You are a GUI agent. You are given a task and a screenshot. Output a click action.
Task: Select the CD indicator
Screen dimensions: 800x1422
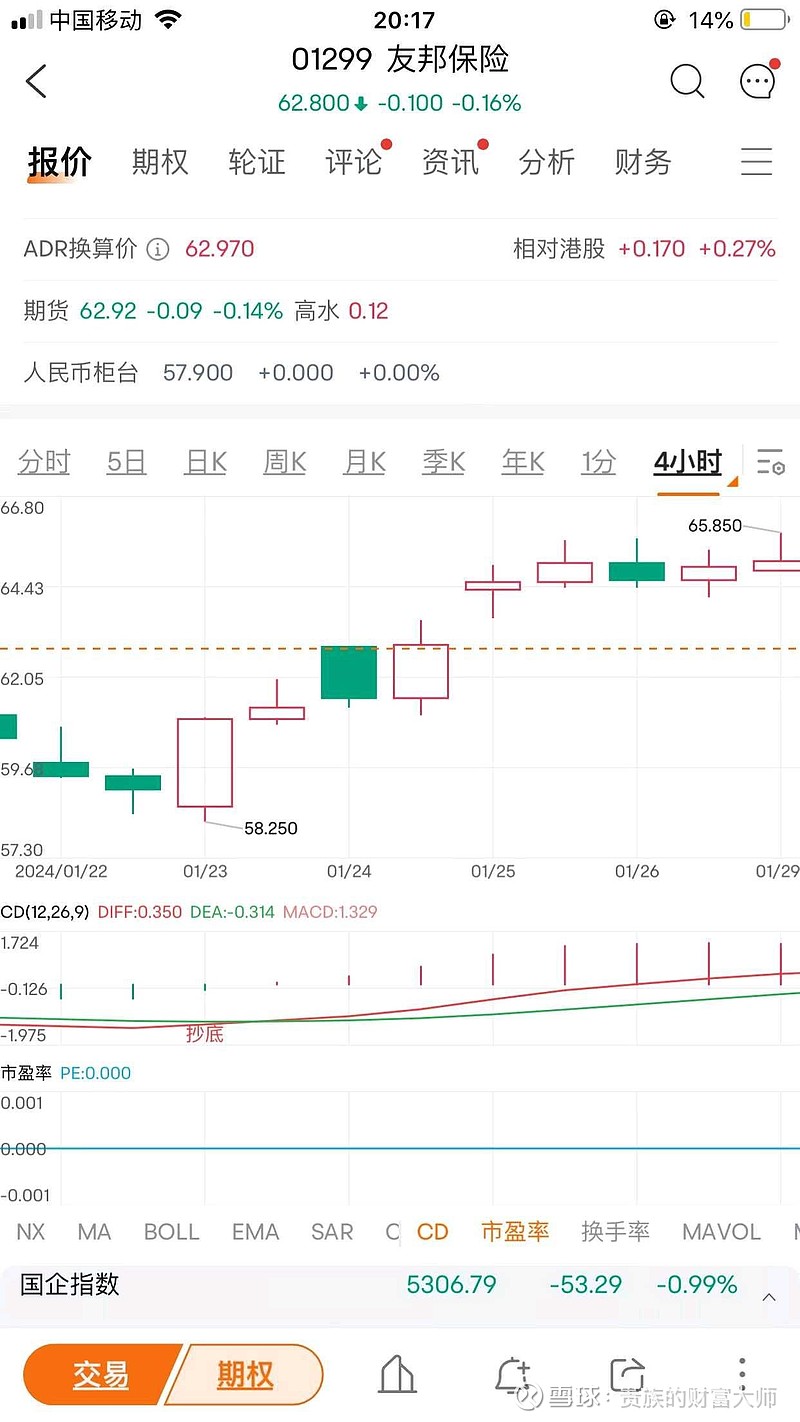(x=432, y=1232)
